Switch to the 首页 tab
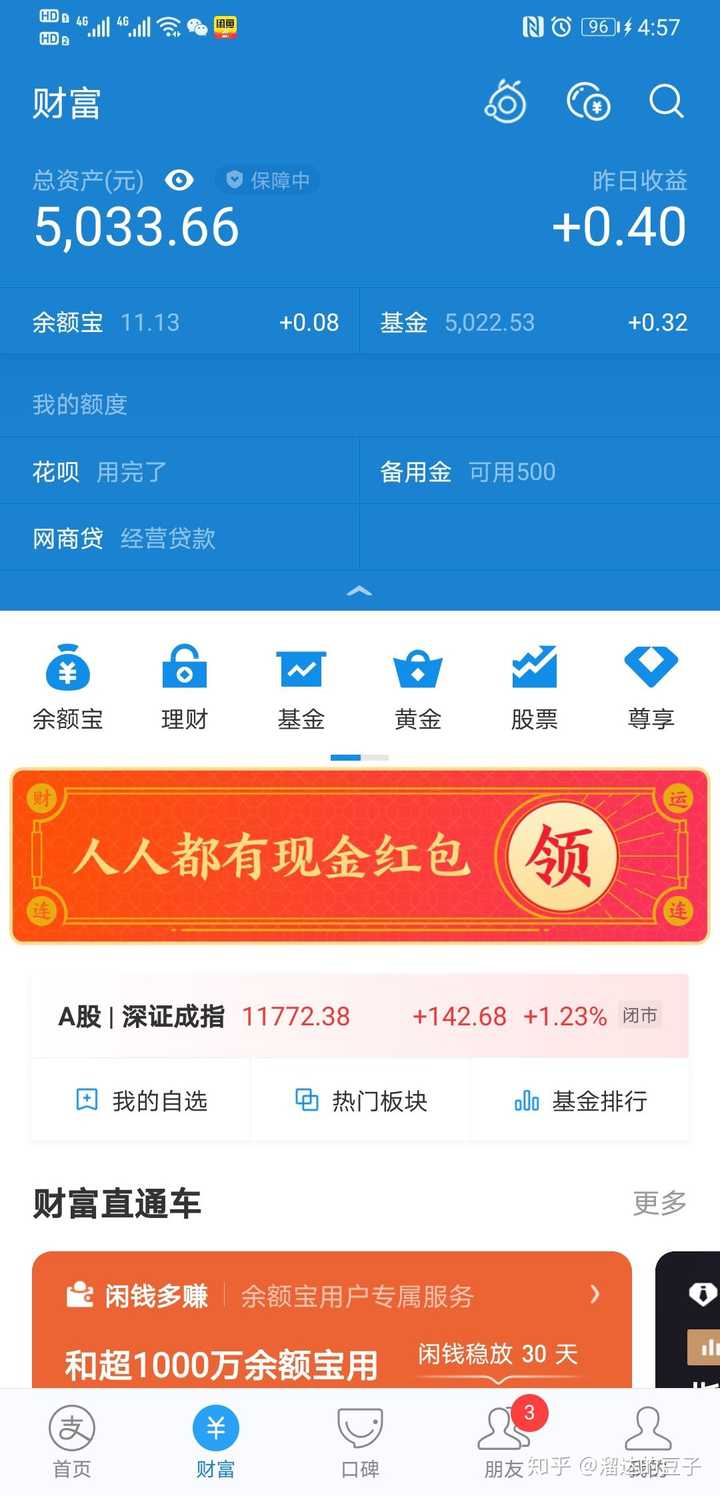The width and height of the screenshot is (720, 1496). click(72, 1440)
